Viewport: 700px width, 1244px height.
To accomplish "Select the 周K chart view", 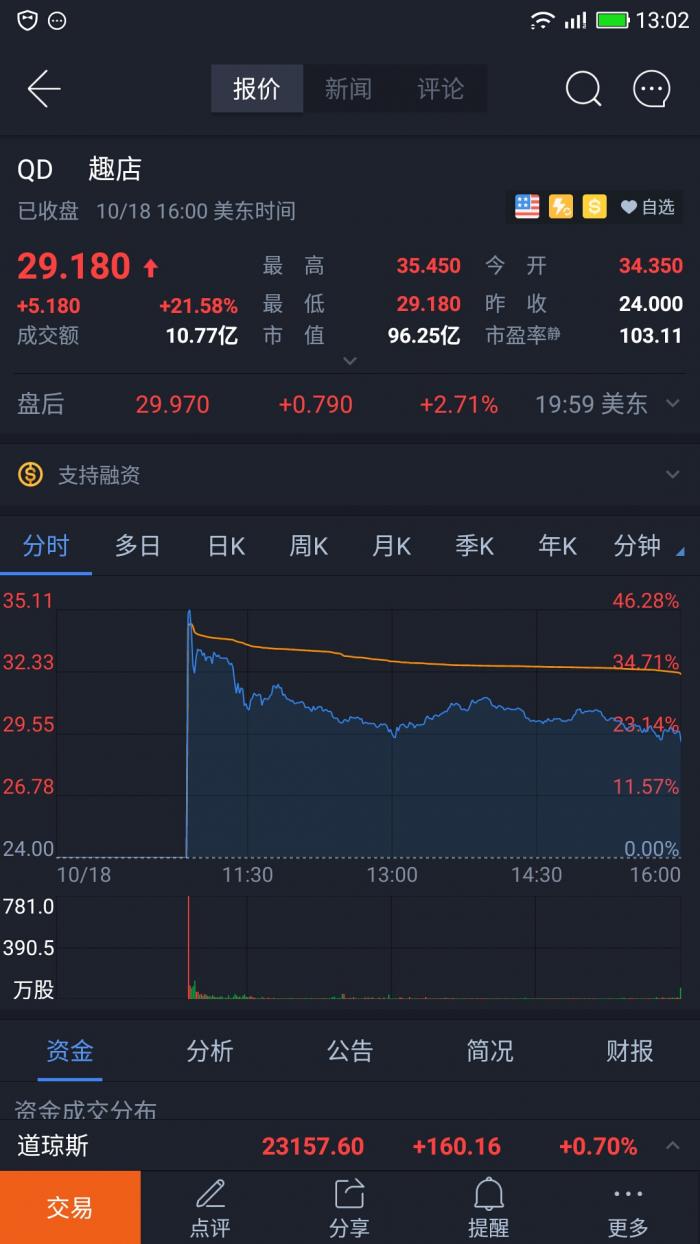I will click(x=308, y=546).
